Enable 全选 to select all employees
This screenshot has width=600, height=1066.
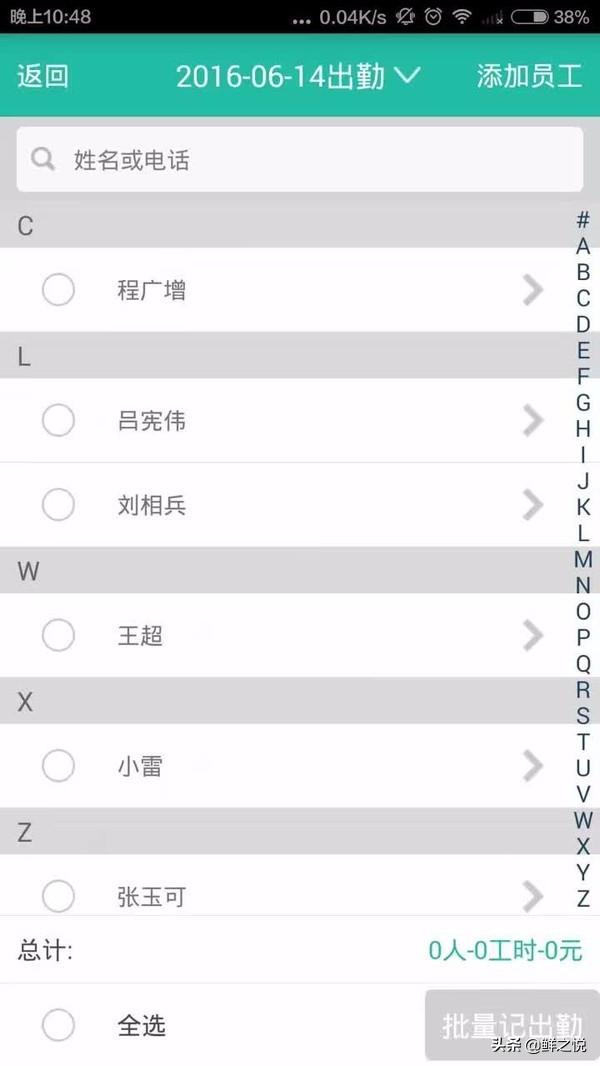(x=58, y=1025)
